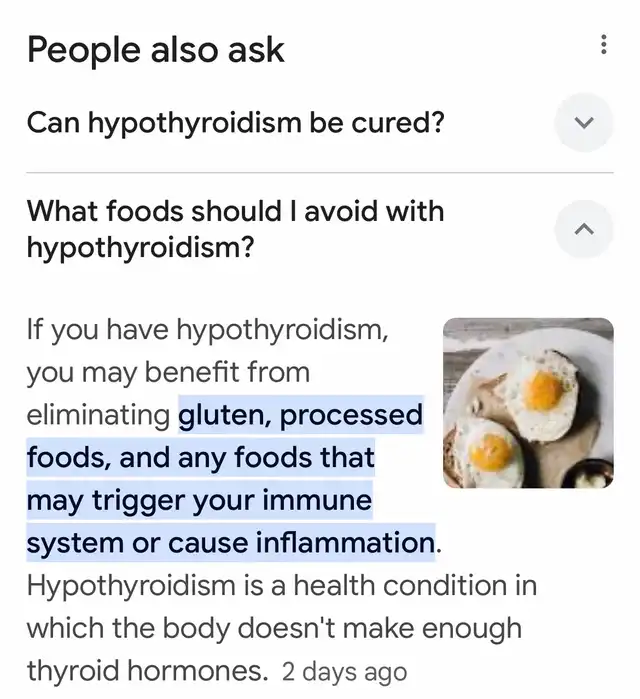Open the People also ask overflow menu

coord(603,45)
